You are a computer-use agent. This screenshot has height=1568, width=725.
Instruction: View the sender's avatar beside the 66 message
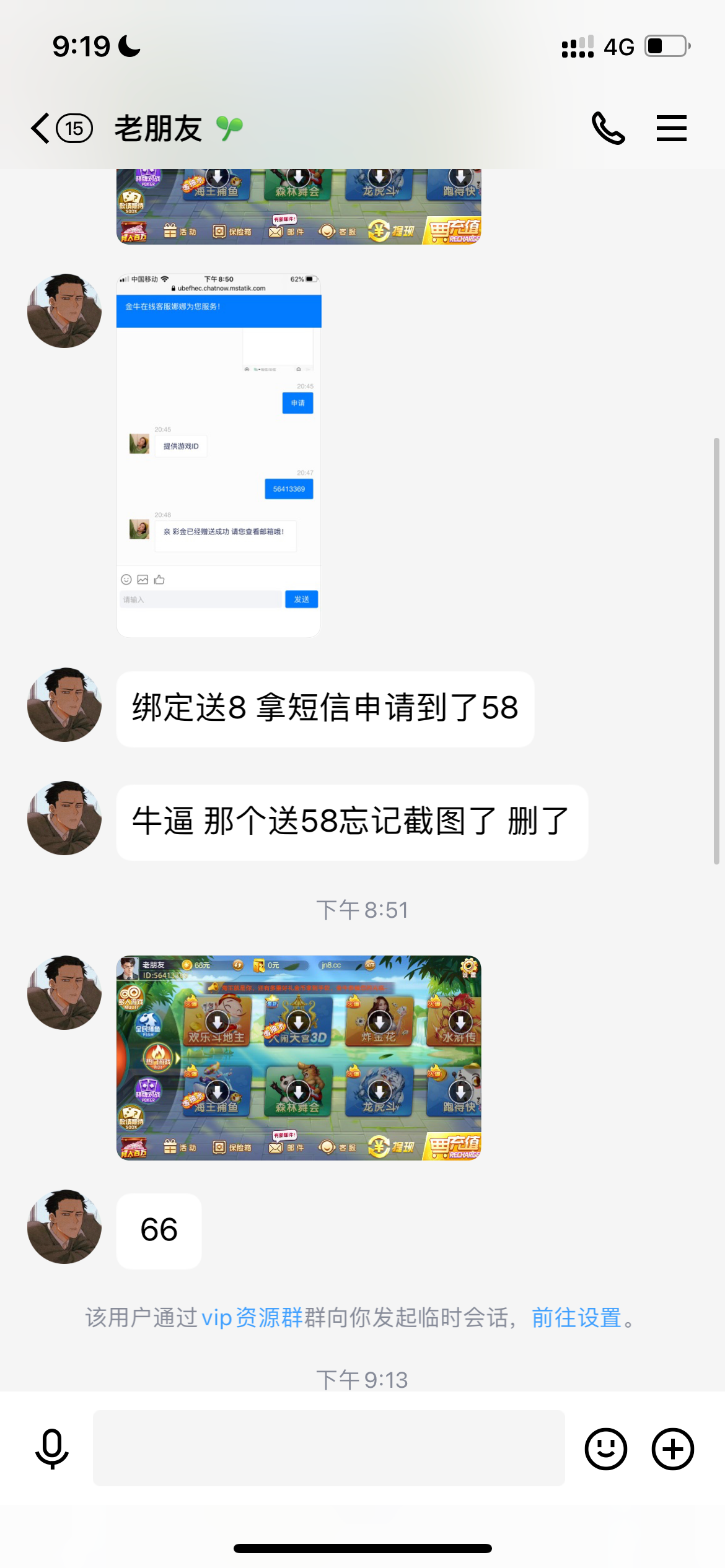[x=64, y=1227]
